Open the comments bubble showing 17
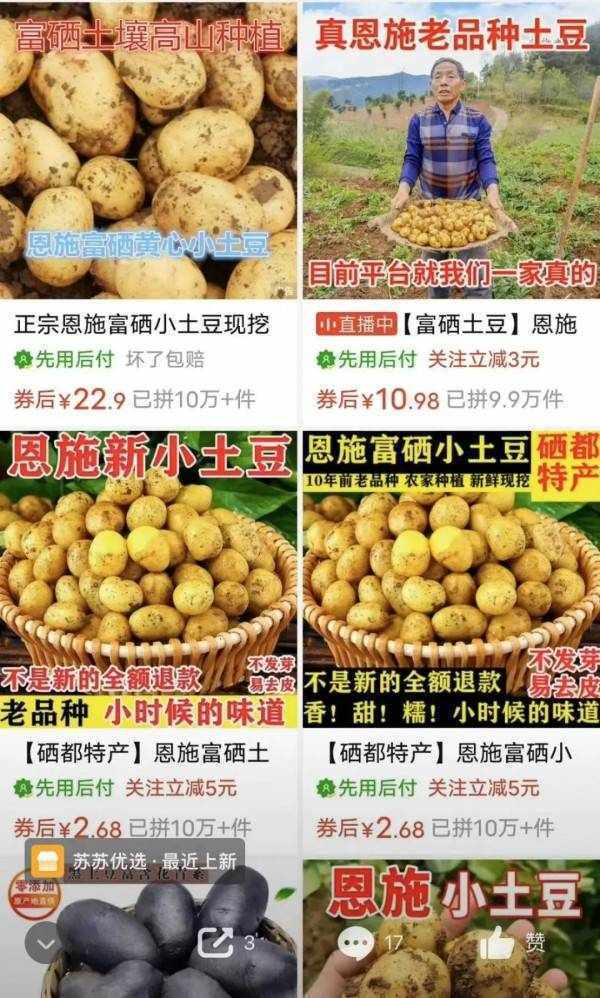 [x=357, y=942]
